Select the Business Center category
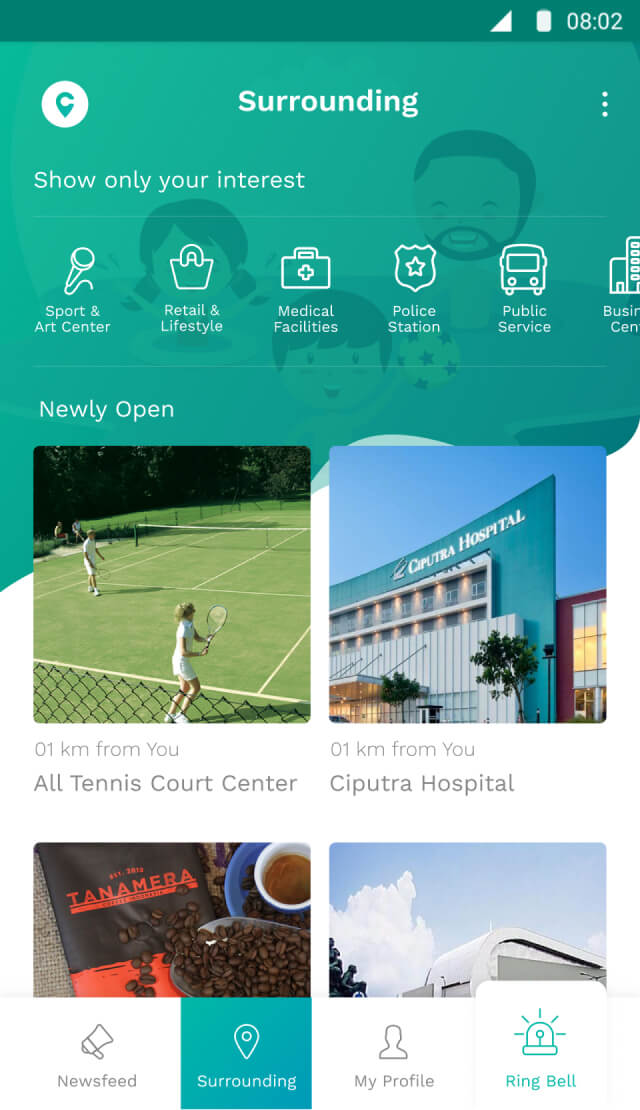Viewport: 640px width, 1110px height. (x=624, y=288)
